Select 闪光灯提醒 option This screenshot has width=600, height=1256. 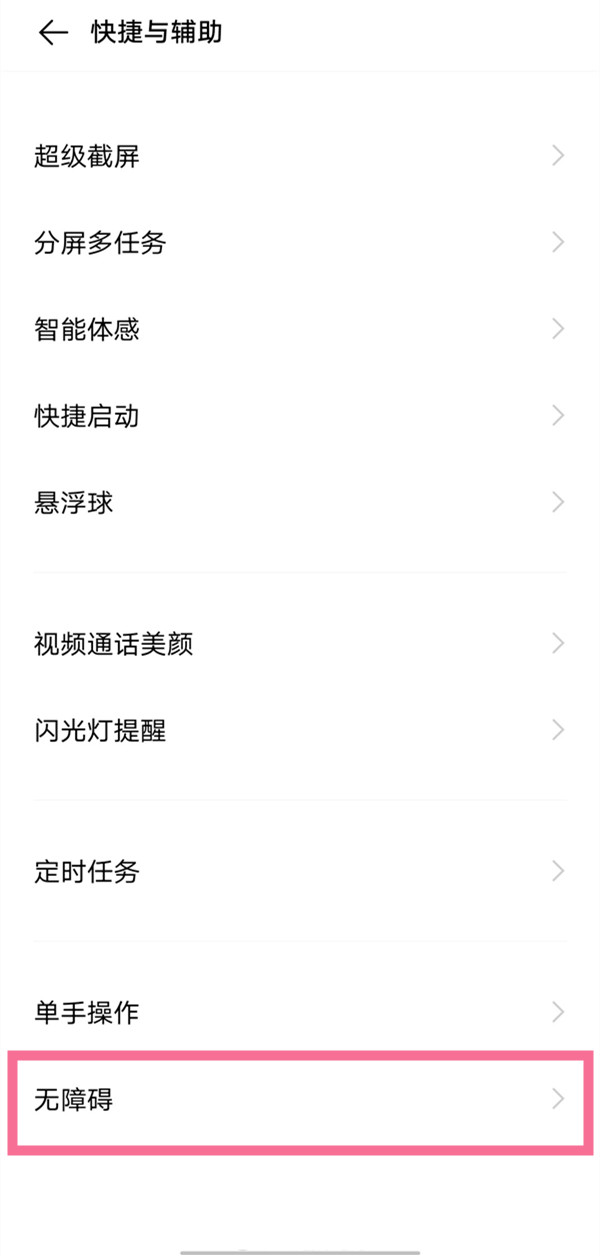pyautogui.click(x=300, y=730)
